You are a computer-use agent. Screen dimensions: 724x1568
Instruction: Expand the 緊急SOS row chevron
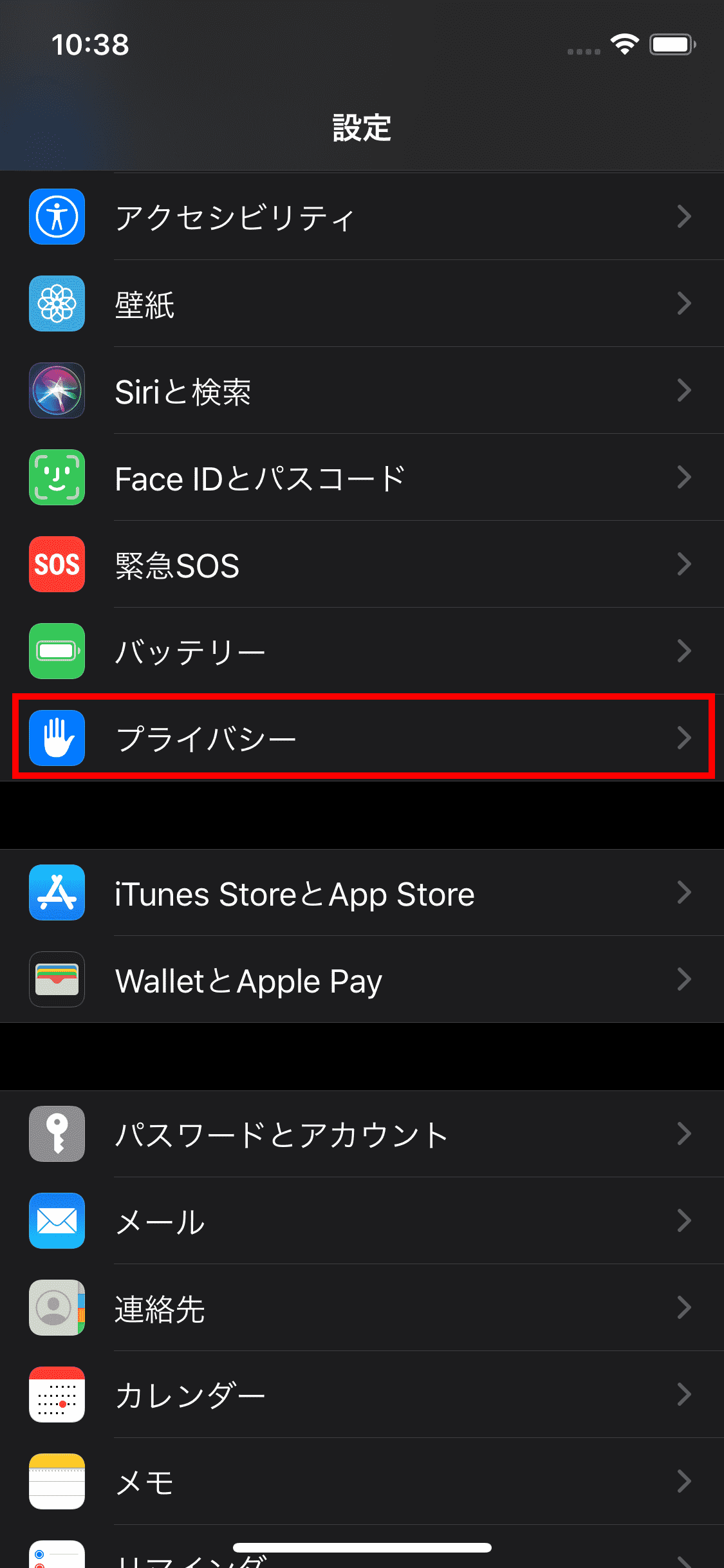pos(684,565)
